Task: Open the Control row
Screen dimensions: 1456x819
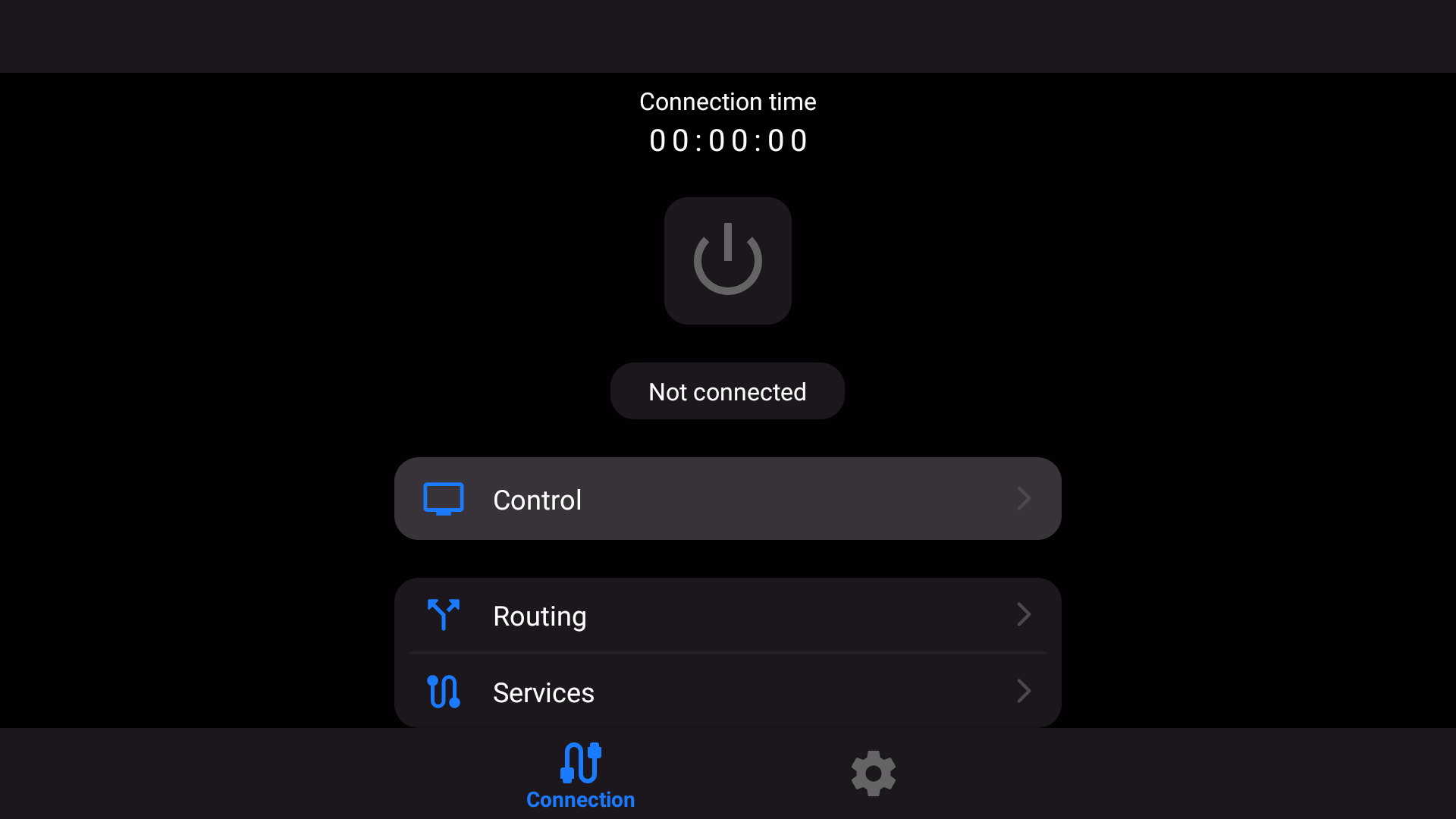Action: point(727,499)
